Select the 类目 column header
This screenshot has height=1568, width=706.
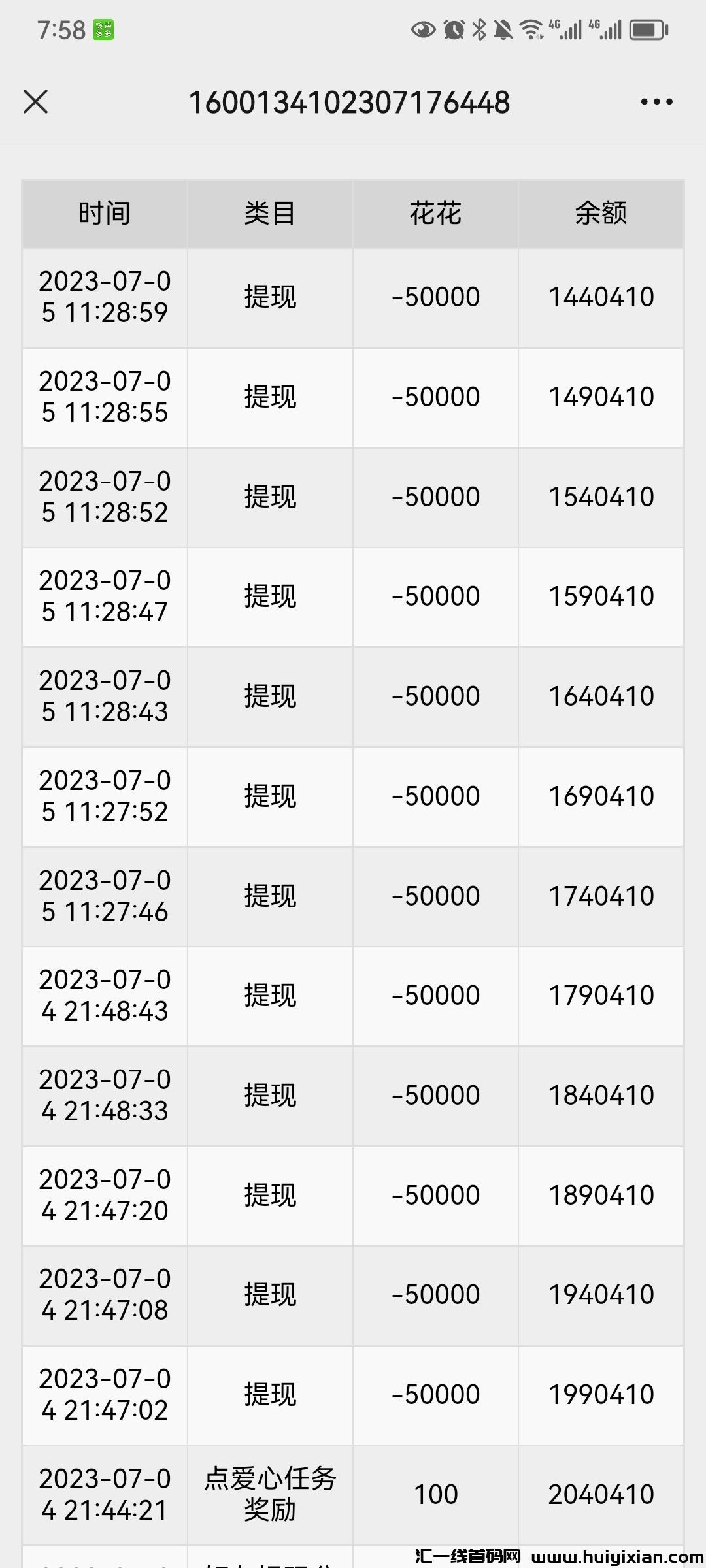(269, 213)
